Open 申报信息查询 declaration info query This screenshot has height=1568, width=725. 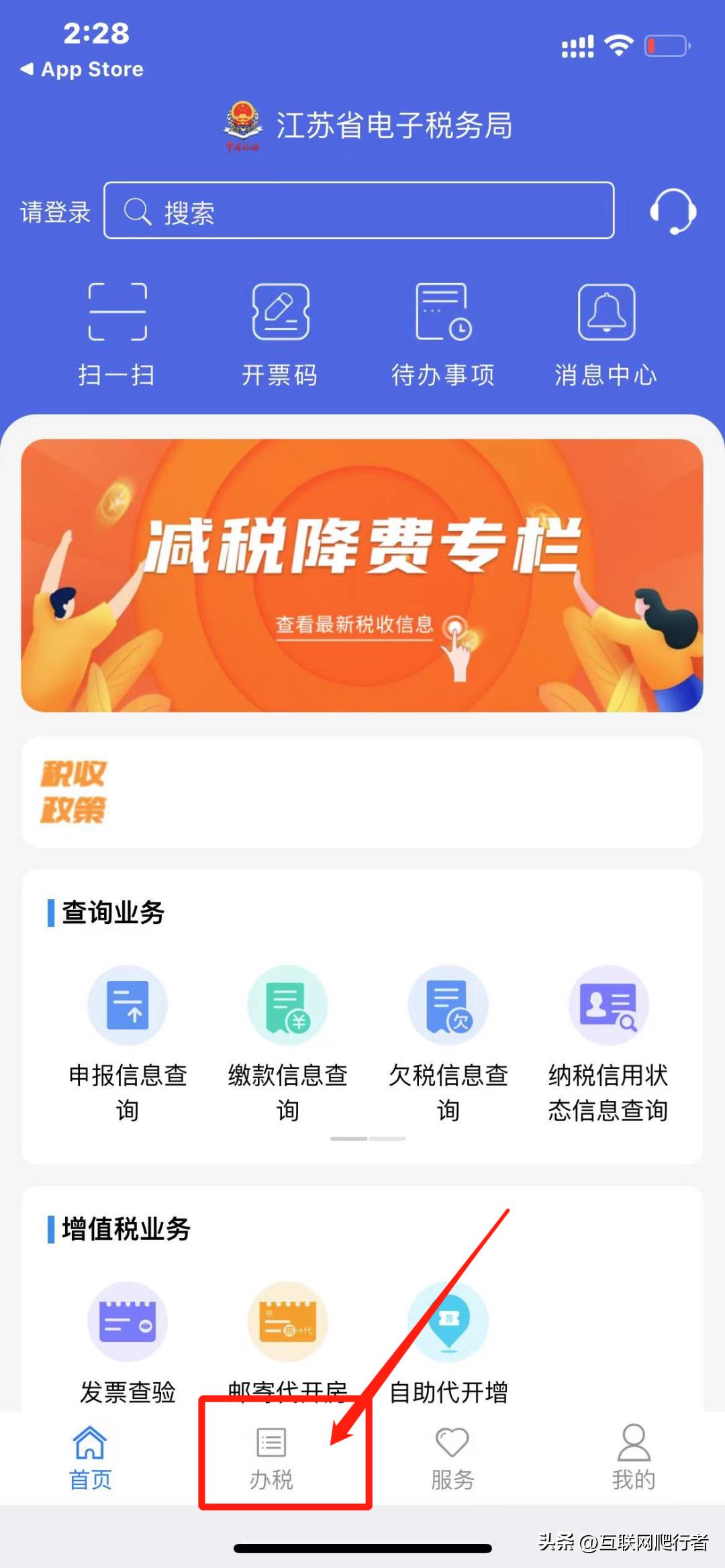pos(128,1033)
